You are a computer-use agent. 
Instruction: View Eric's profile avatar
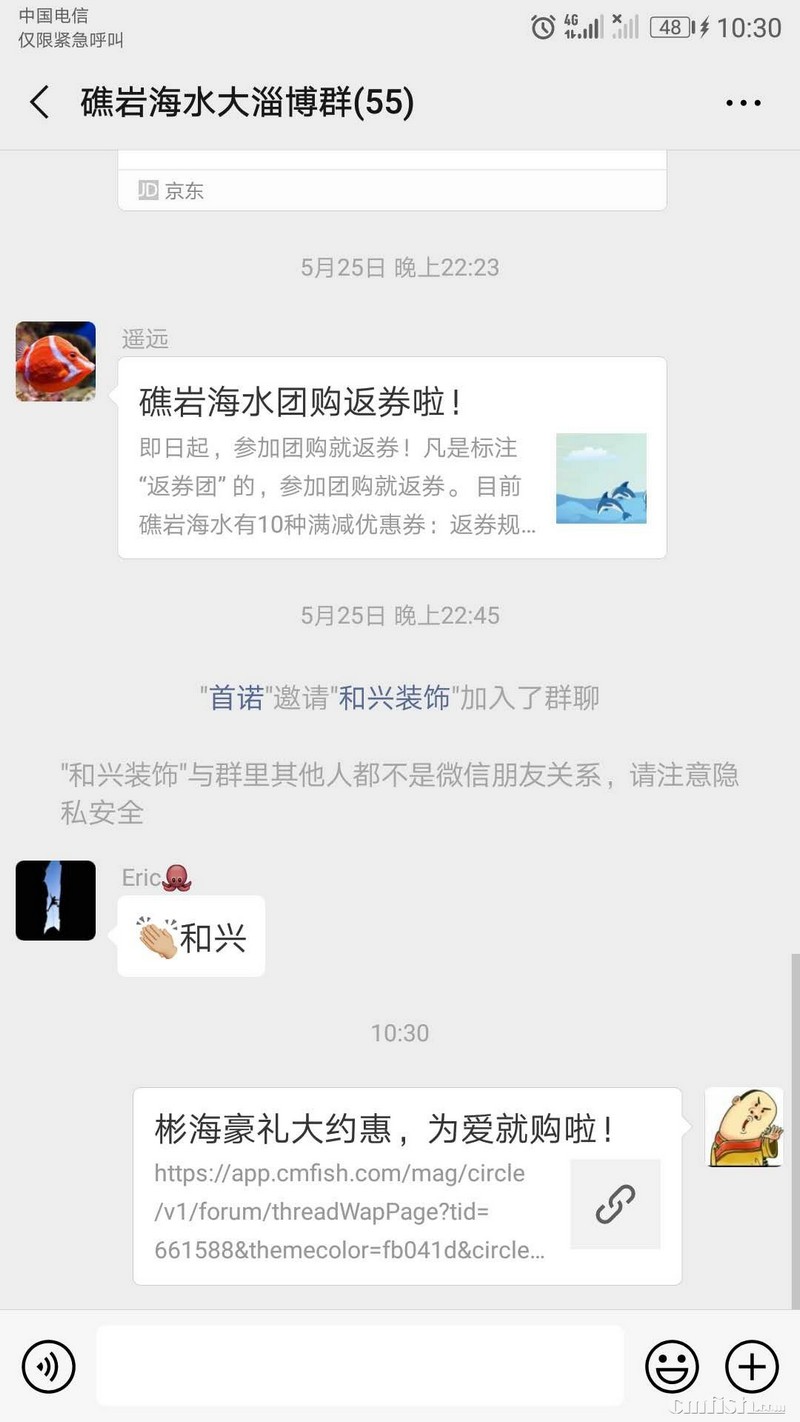click(56, 900)
